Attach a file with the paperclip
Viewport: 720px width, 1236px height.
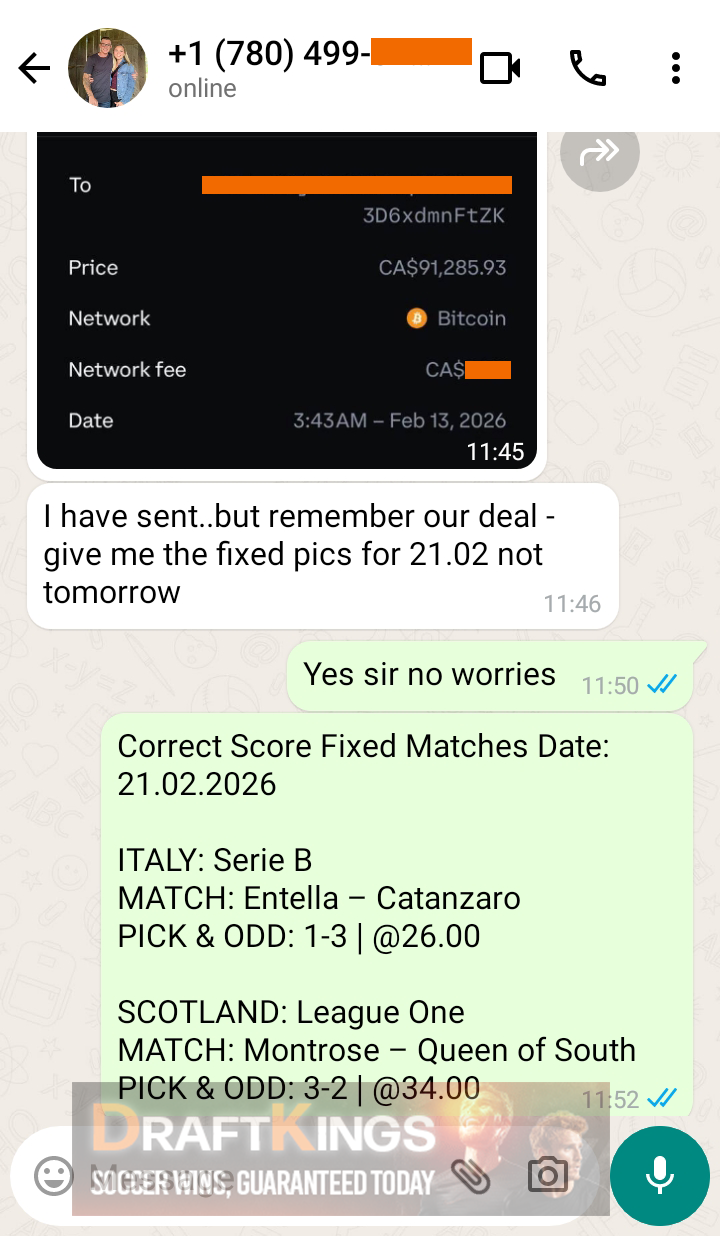[471, 1176]
